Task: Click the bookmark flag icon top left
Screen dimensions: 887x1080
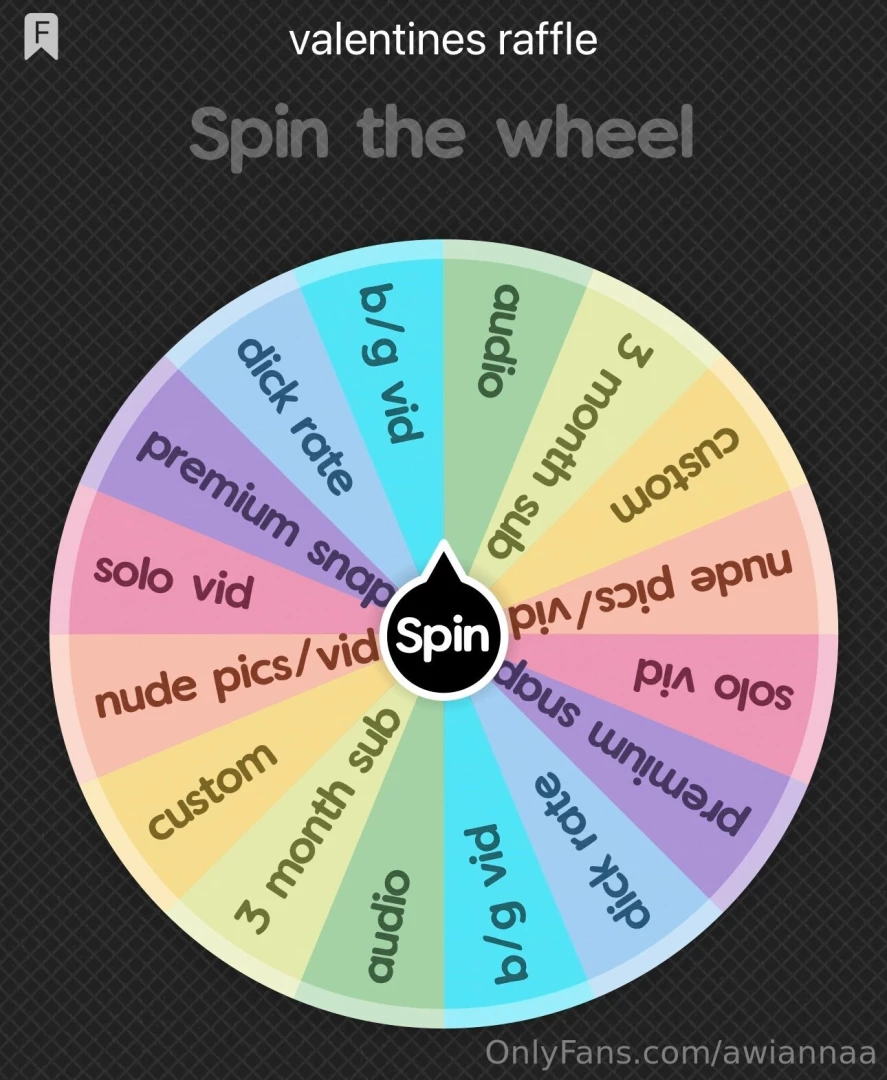Action: click(x=38, y=37)
